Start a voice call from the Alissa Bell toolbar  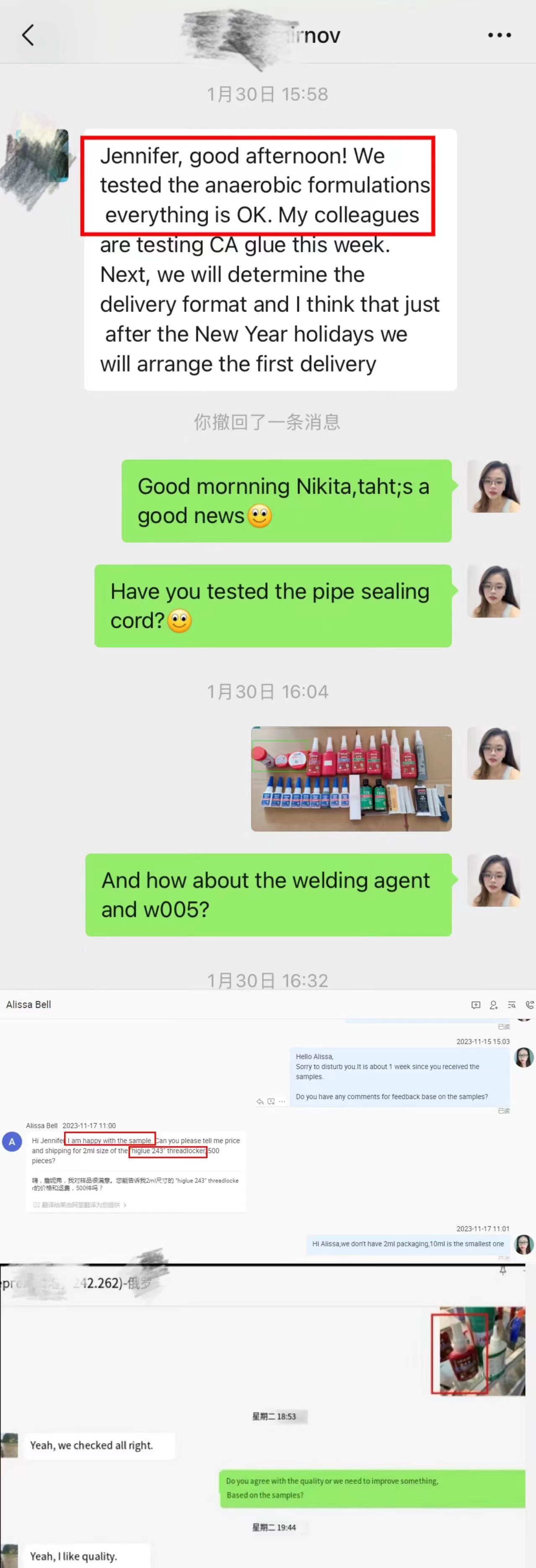(x=529, y=1005)
